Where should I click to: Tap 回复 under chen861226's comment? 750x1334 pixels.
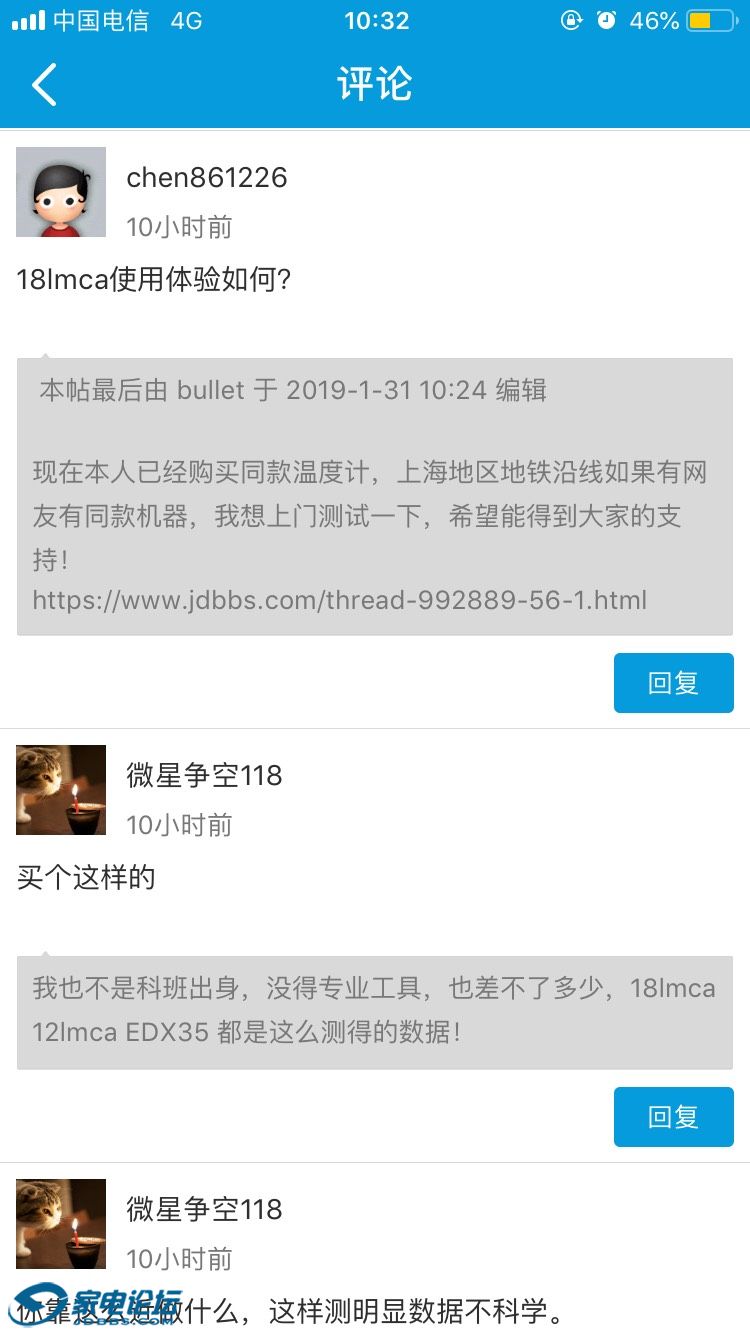pos(673,683)
